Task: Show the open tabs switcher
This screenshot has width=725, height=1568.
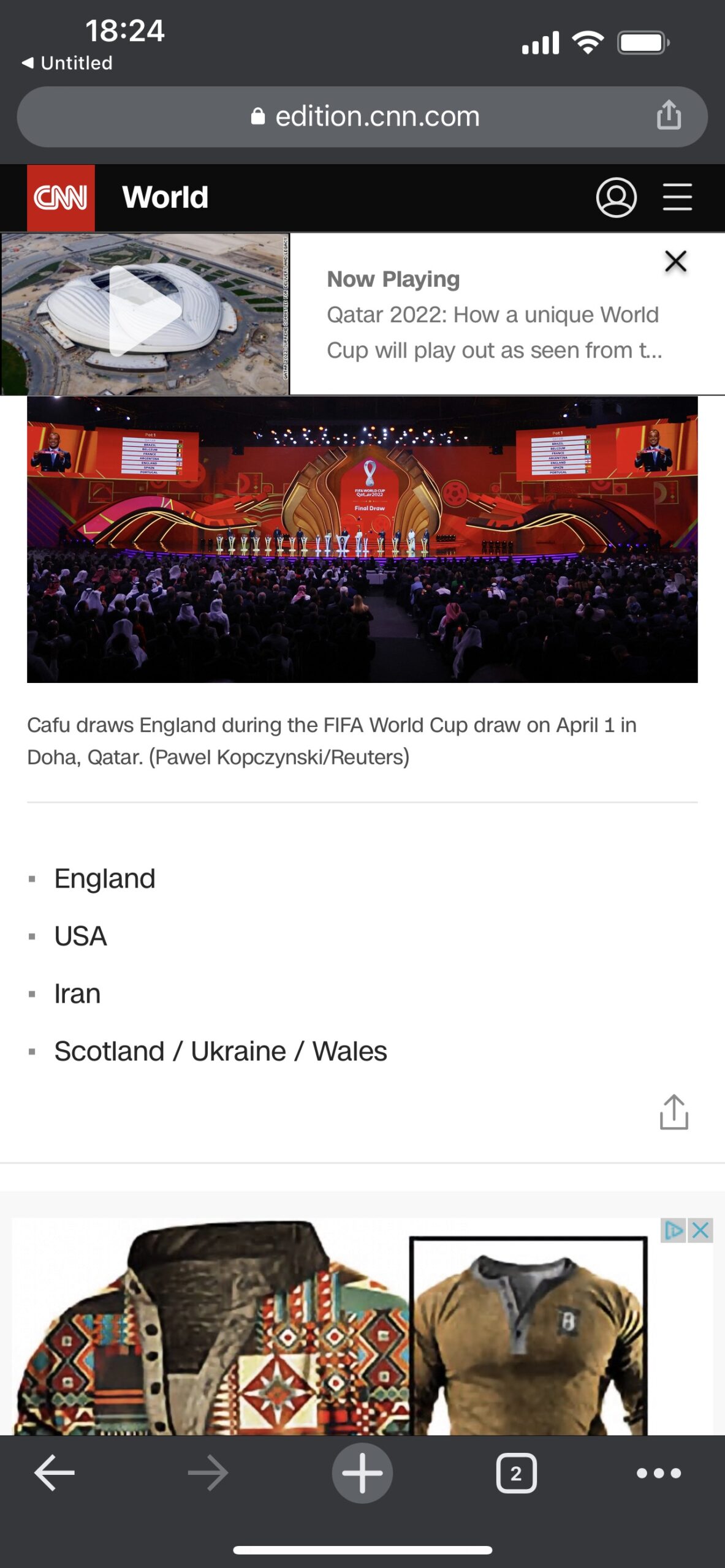Action: click(x=516, y=1473)
